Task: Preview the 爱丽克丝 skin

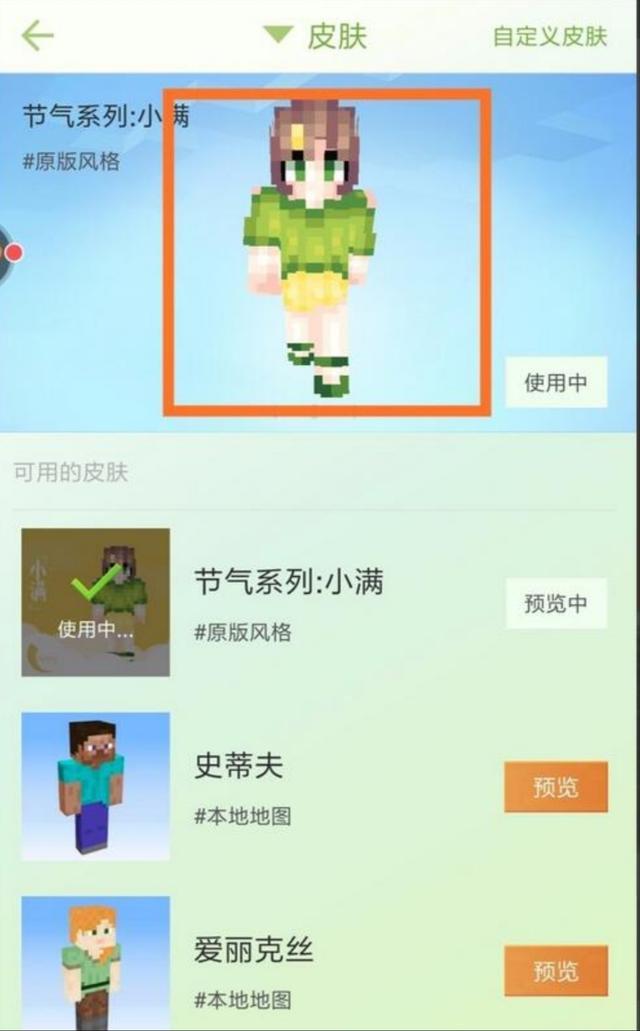Action: (x=556, y=971)
